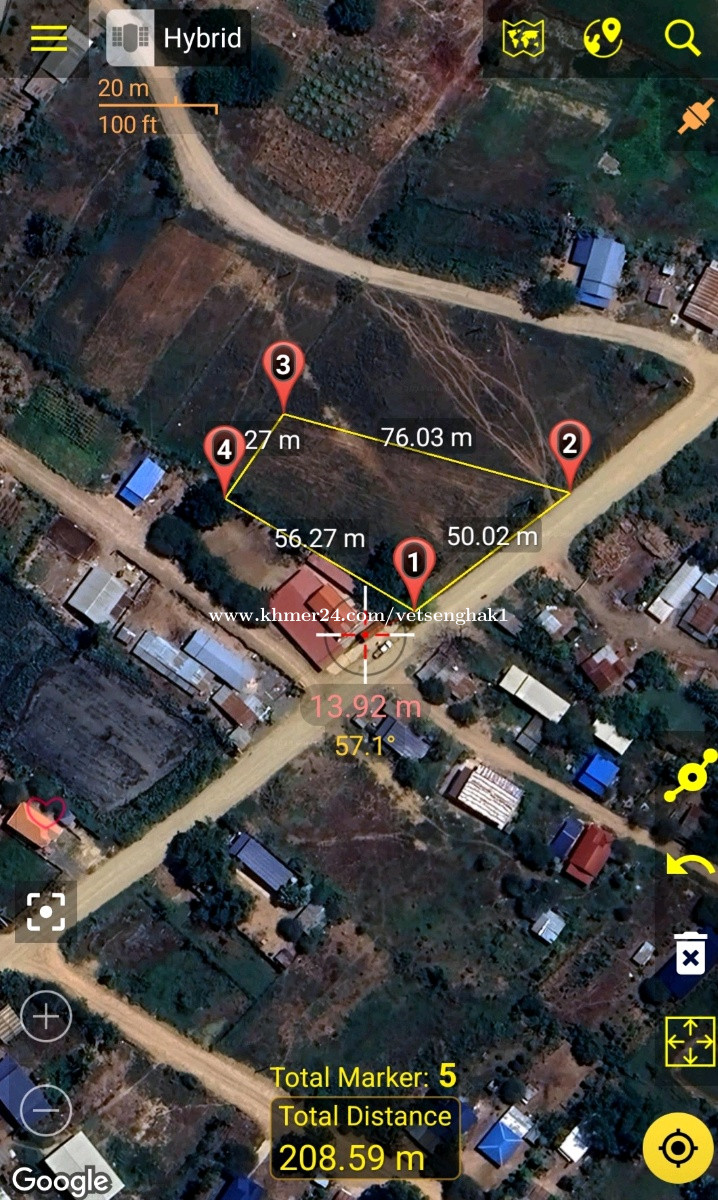
Task: Fit all markers to screen
Action: tap(691, 1041)
